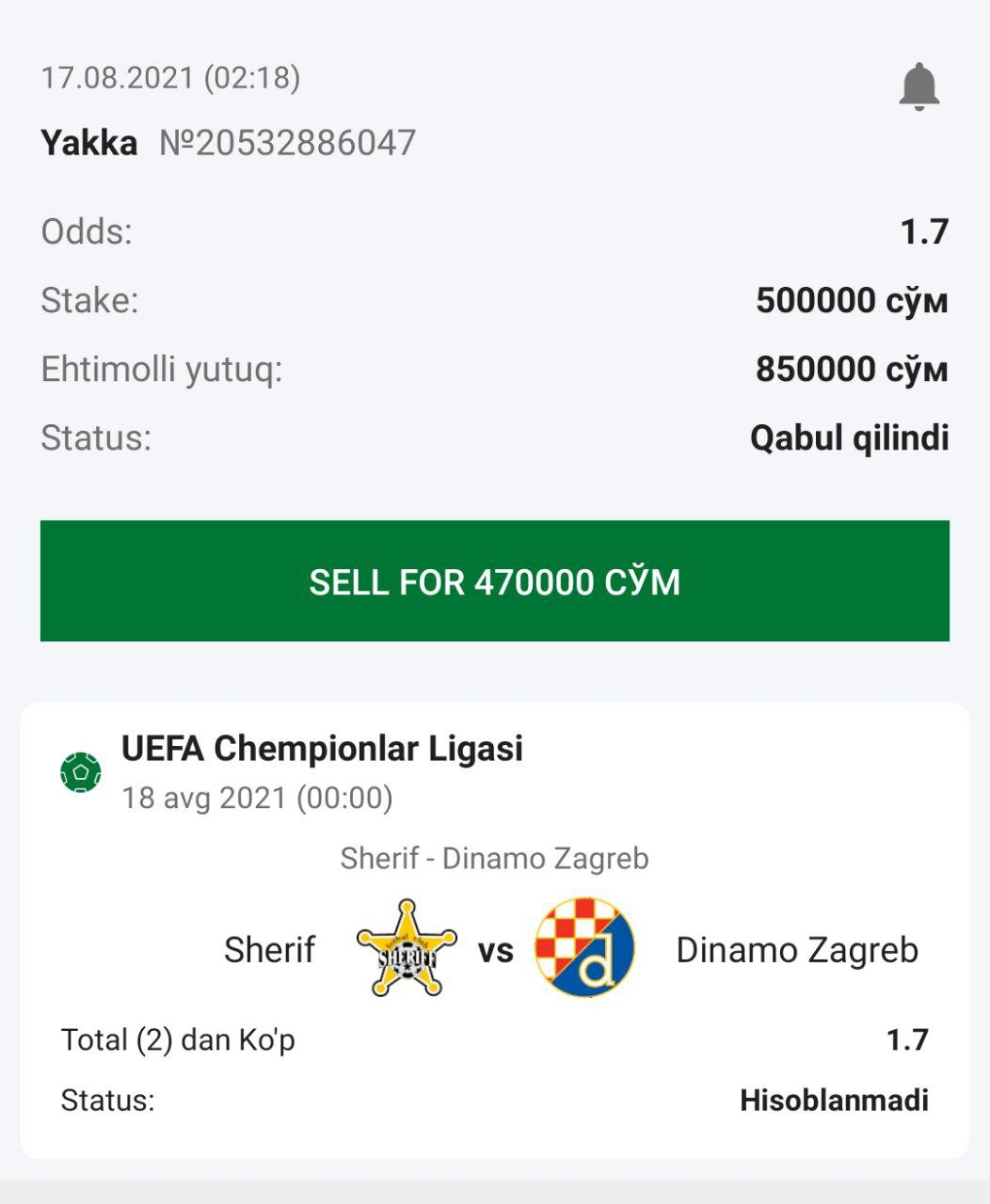The height and width of the screenshot is (1204, 990).
Task: Open the Sherif vs Dinamo Zagreb match card
Action: click(494, 930)
